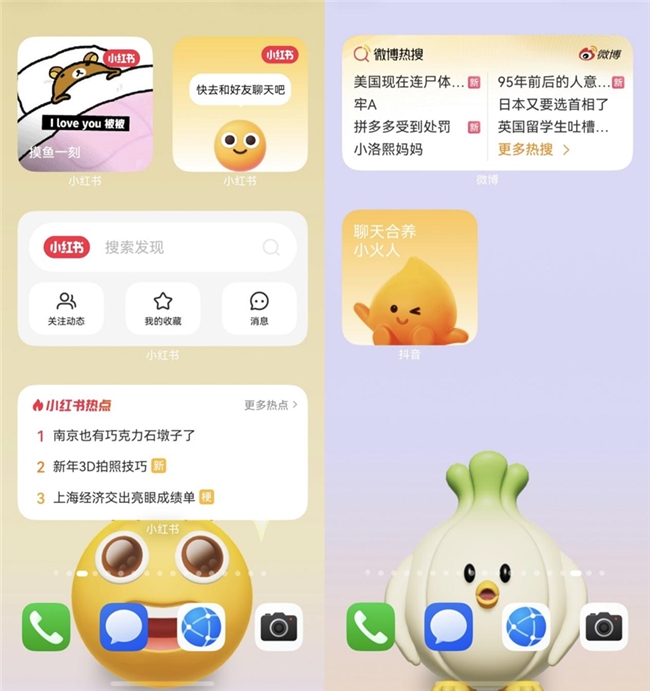Viewport: 650px width, 691px height.
Task: Open Weibo hot search 牢A
Action: (366, 104)
